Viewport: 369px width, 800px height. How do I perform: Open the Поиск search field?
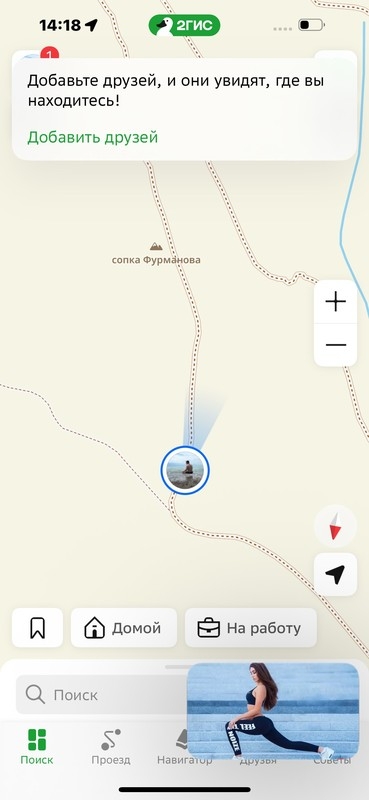tap(102, 694)
